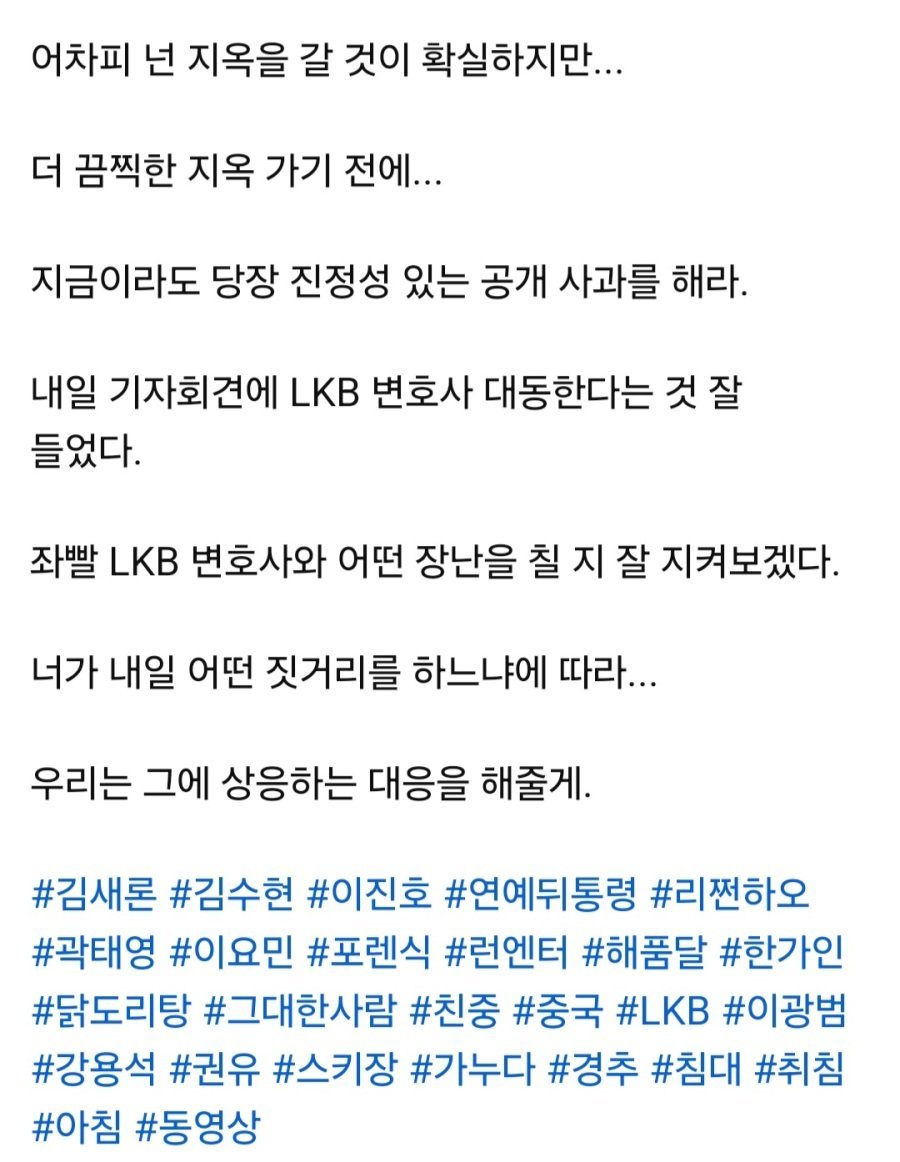Image resolution: width=900 pixels, height=1162 pixels.
Task: Browse the #포렌식 hashtag
Action: point(370,953)
